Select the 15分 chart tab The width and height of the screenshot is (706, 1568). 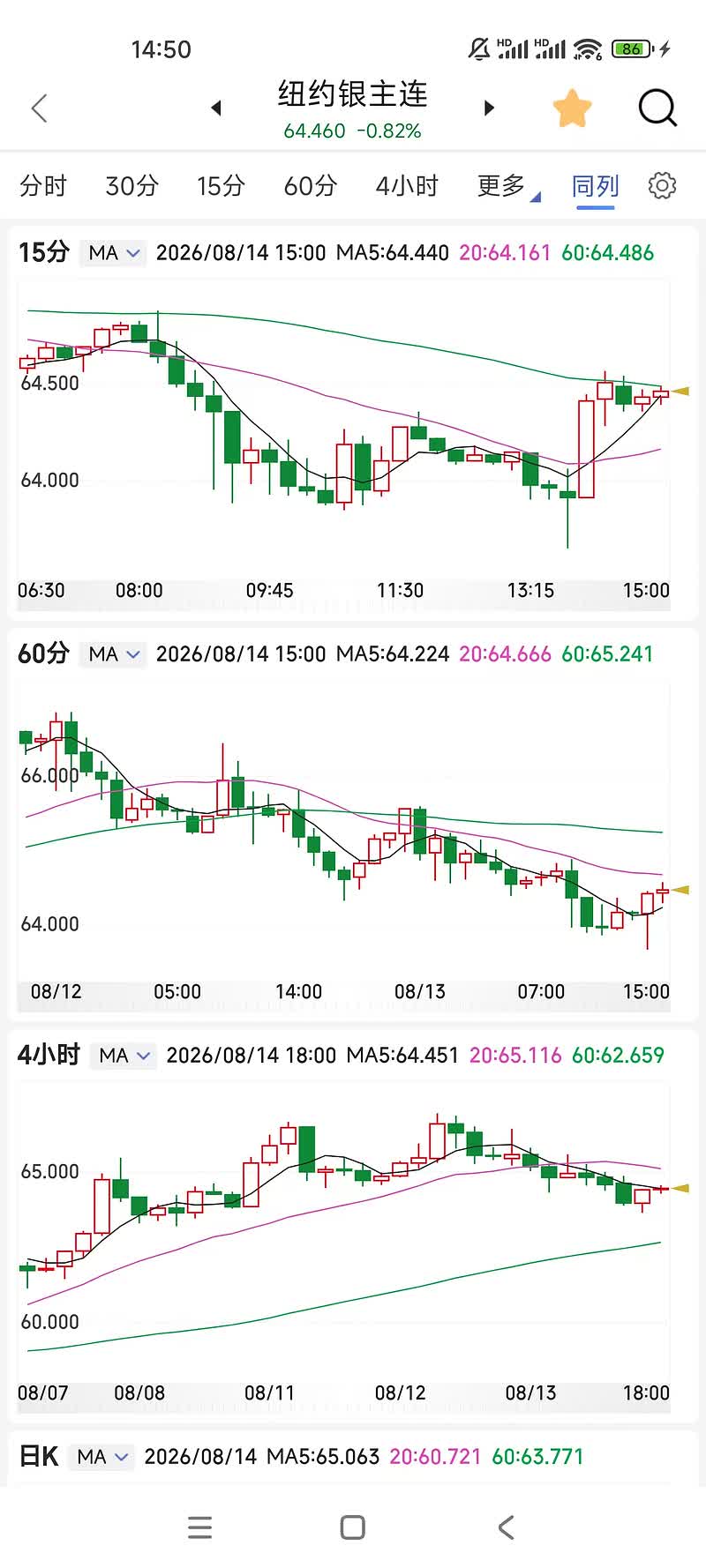click(221, 186)
